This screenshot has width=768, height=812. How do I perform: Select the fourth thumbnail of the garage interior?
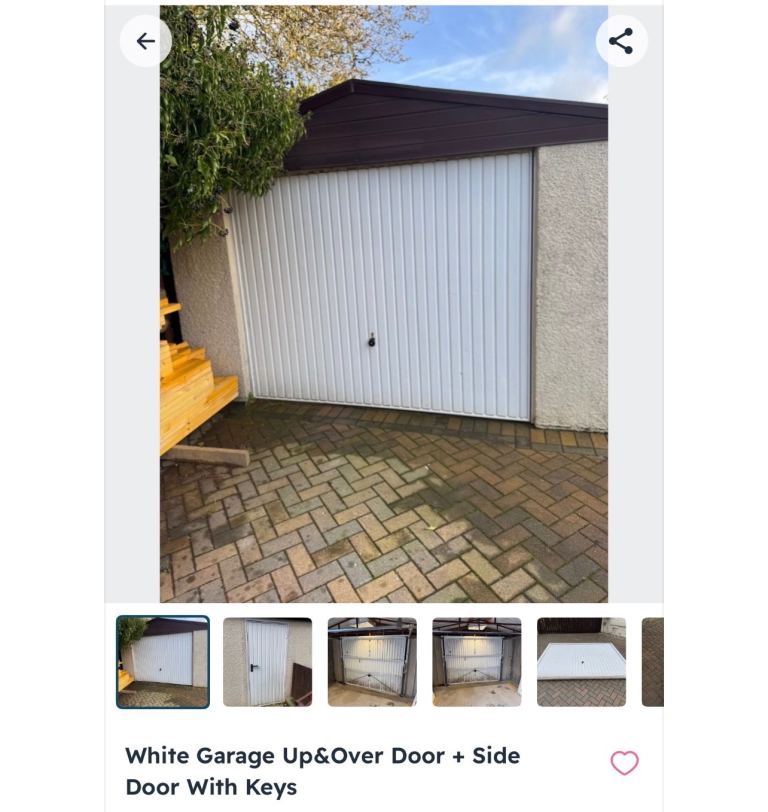point(477,662)
